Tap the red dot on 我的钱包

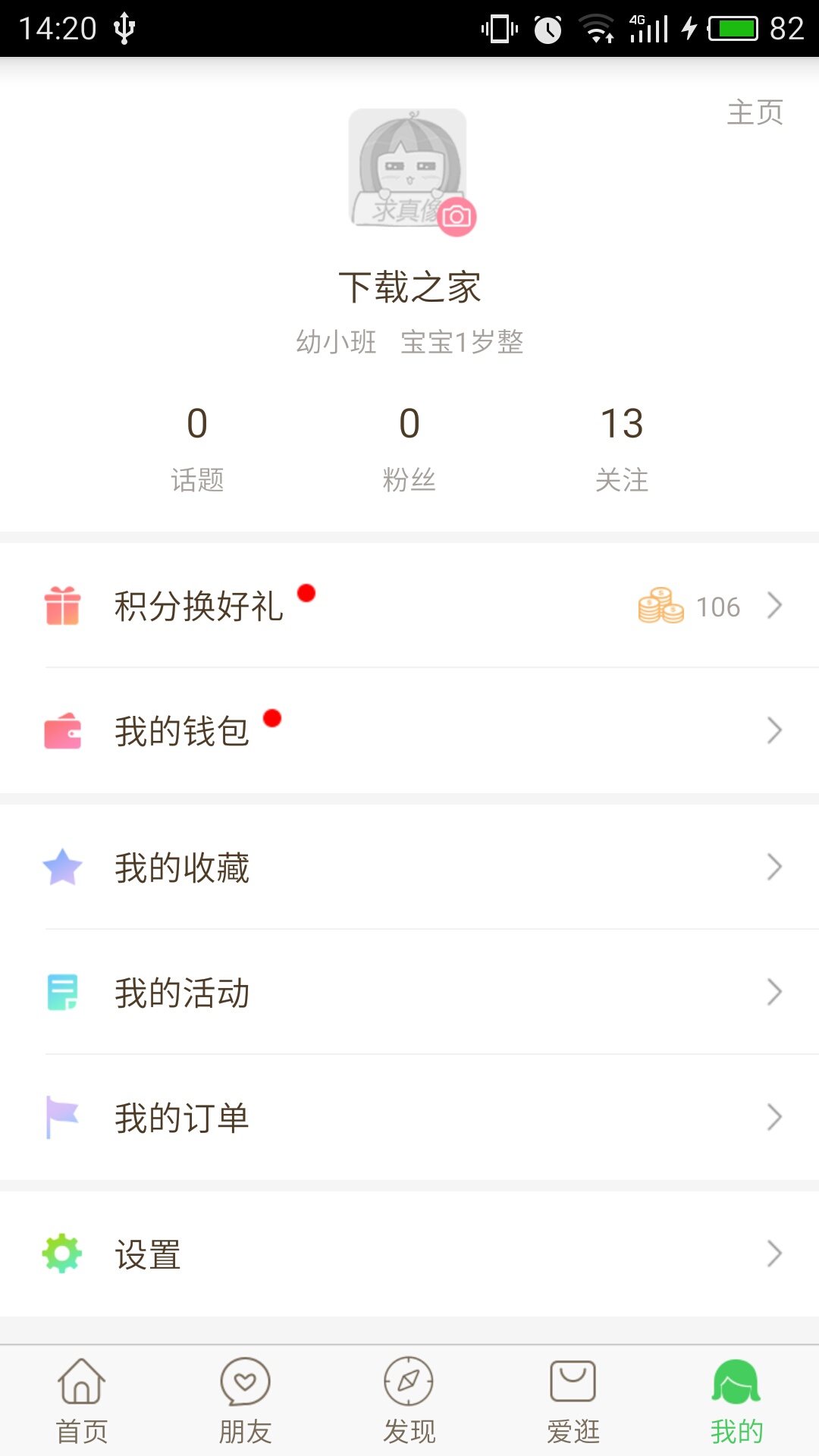coord(274,719)
